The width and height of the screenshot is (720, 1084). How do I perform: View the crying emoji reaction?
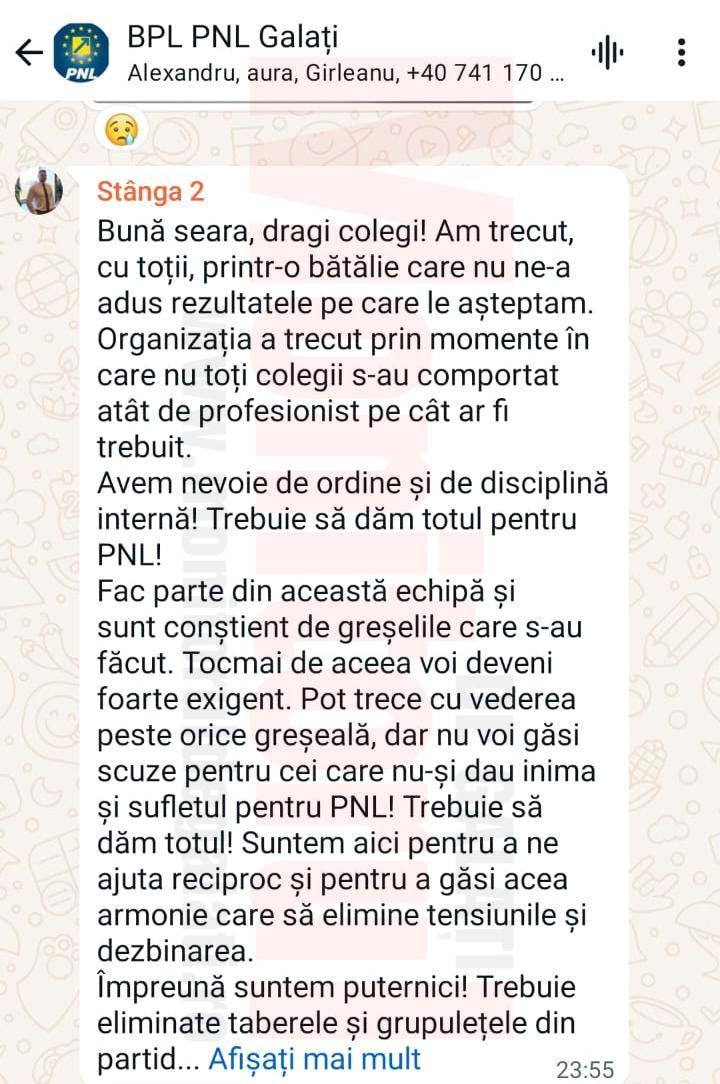(x=123, y=128)
